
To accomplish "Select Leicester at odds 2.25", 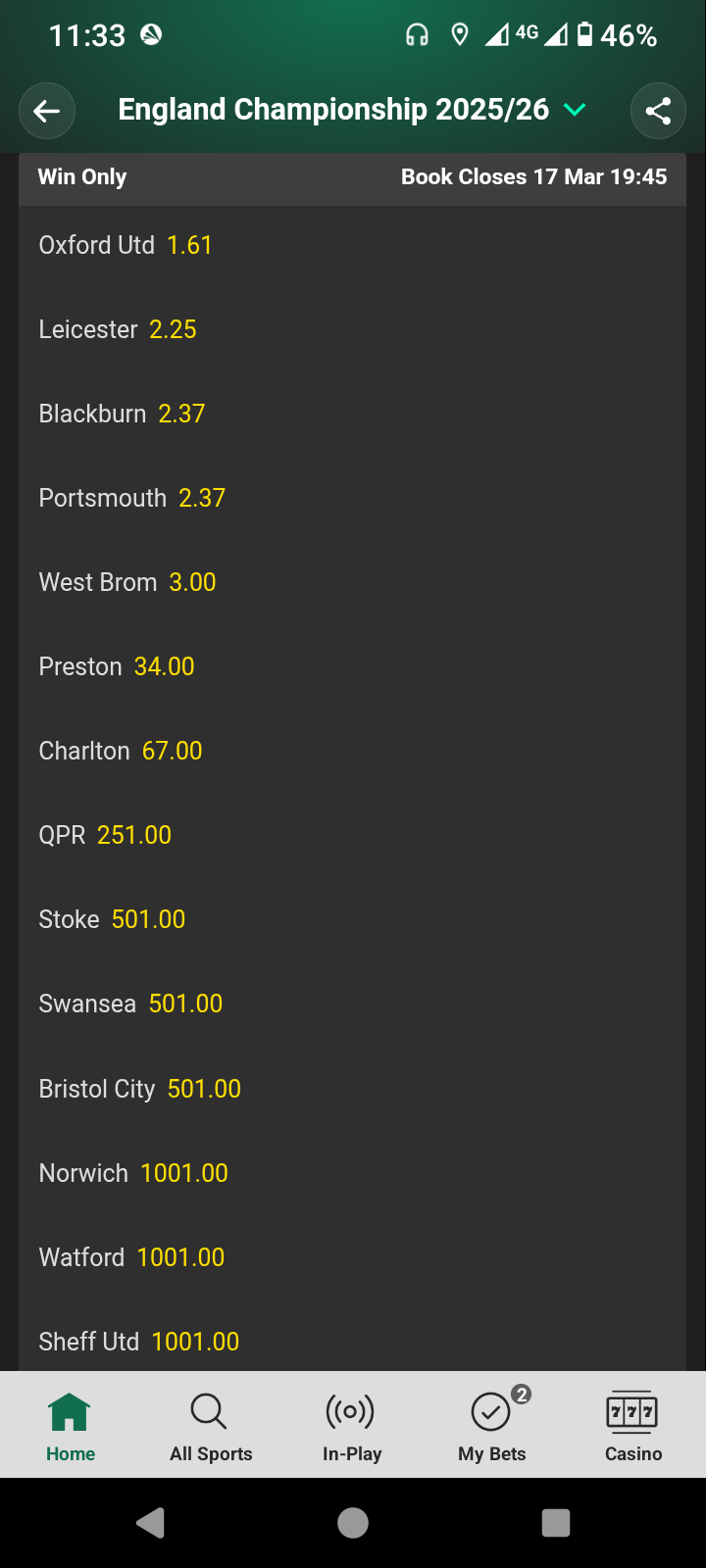I will pyautogui.click(x=118, y=329).
